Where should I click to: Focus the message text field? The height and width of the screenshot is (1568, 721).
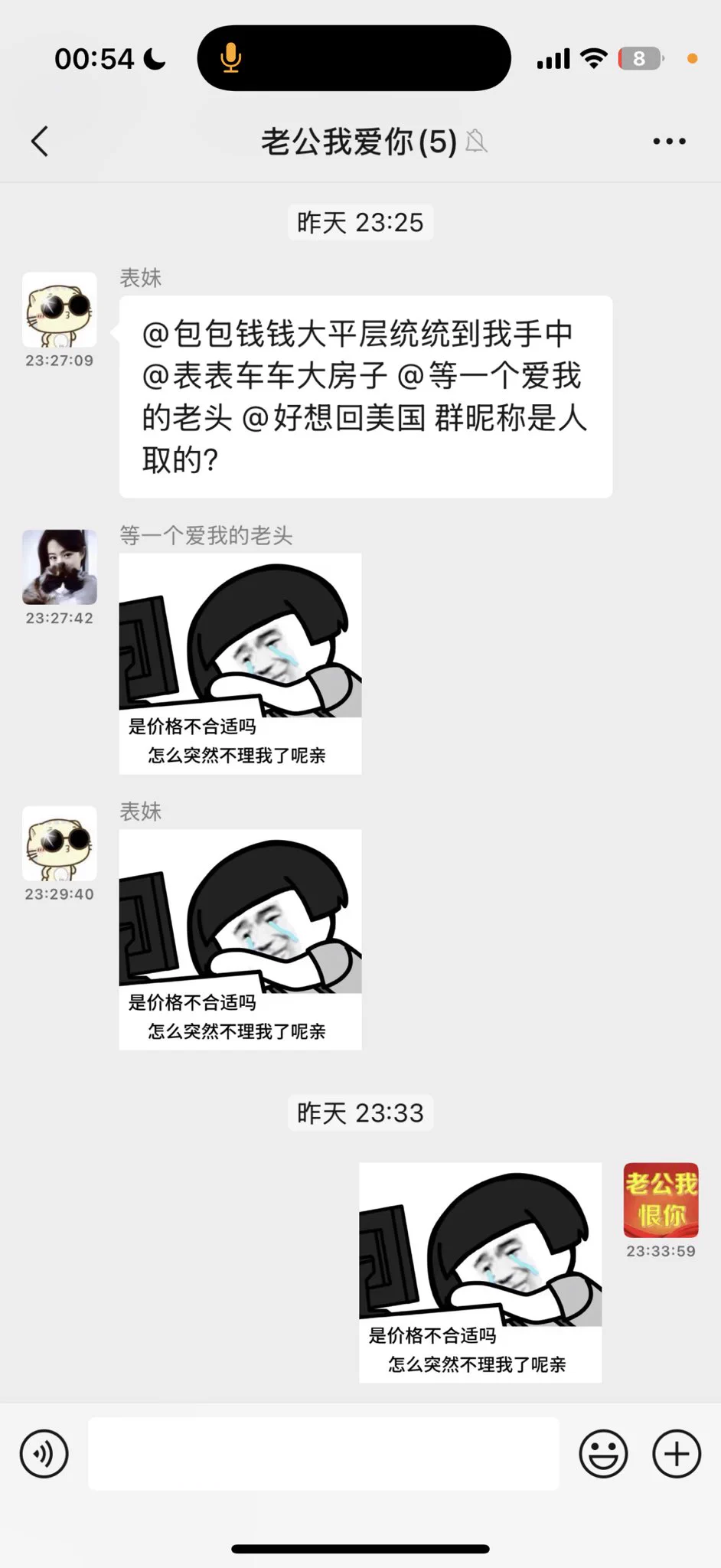(x=323, y=1453)
